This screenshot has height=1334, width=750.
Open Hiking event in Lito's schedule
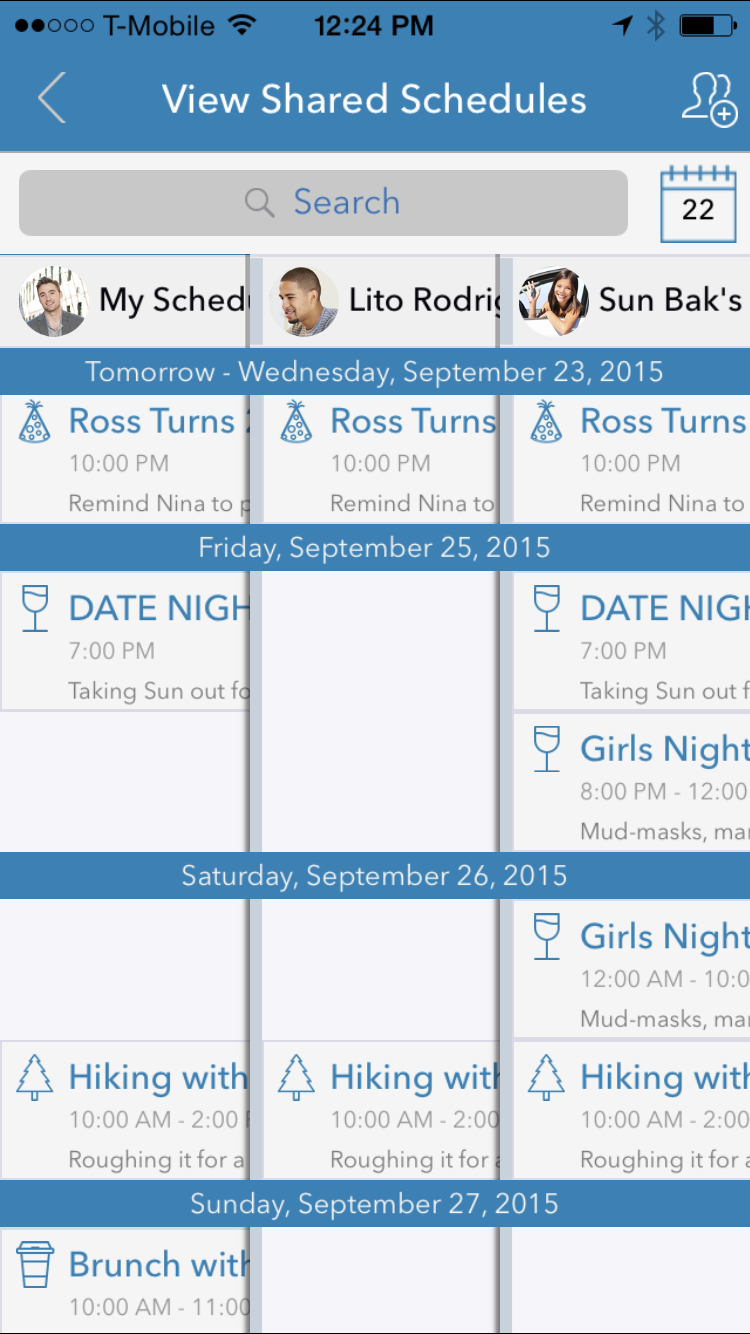coord(380,1110)
